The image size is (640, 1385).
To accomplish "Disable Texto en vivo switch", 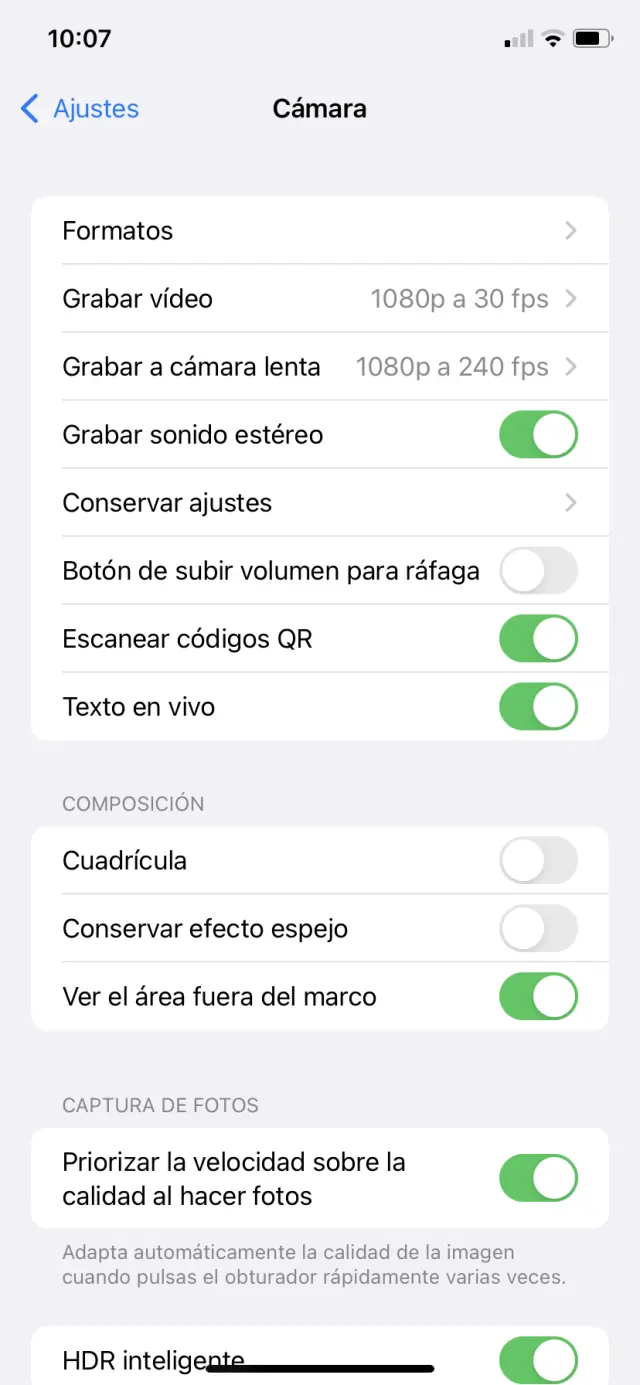I will [x=538, y=707].
